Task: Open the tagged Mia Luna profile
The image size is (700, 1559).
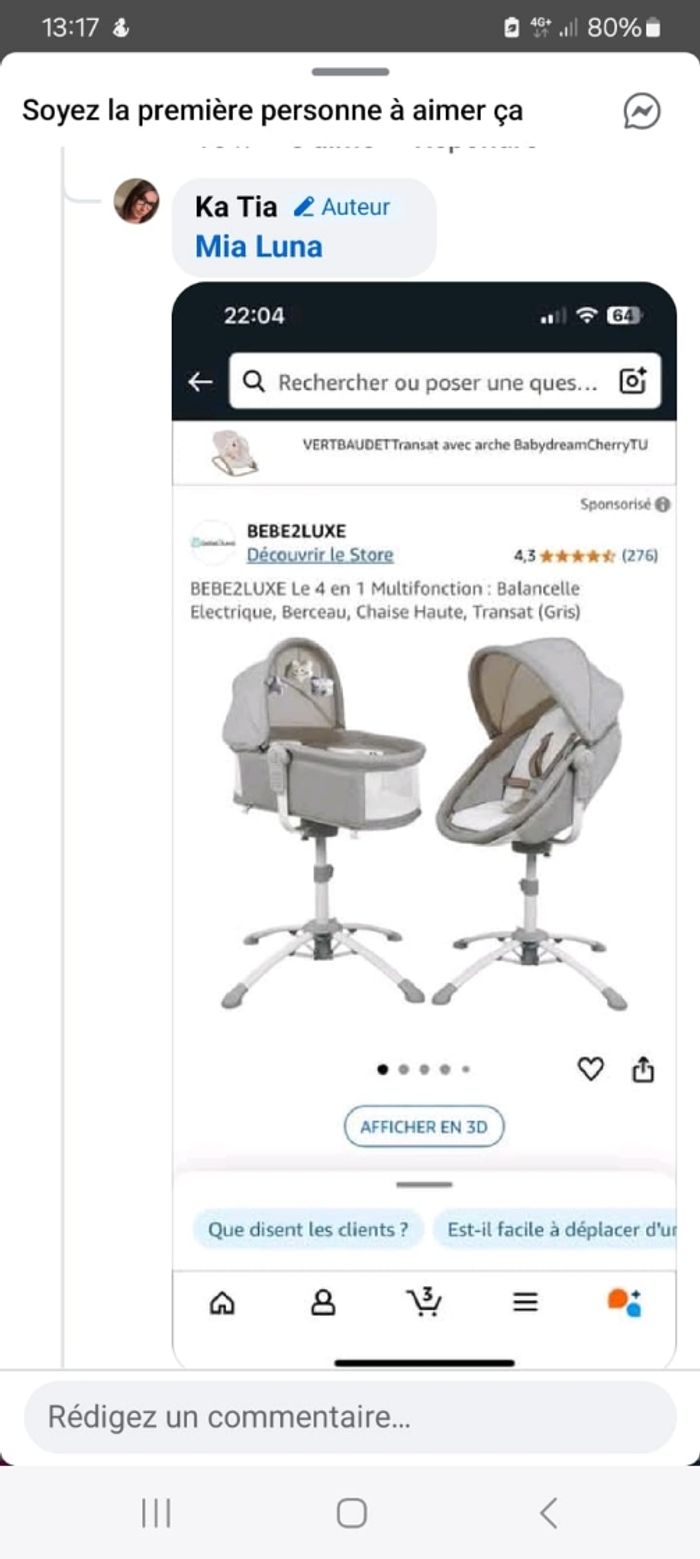Action: click(x=258, y=246)
